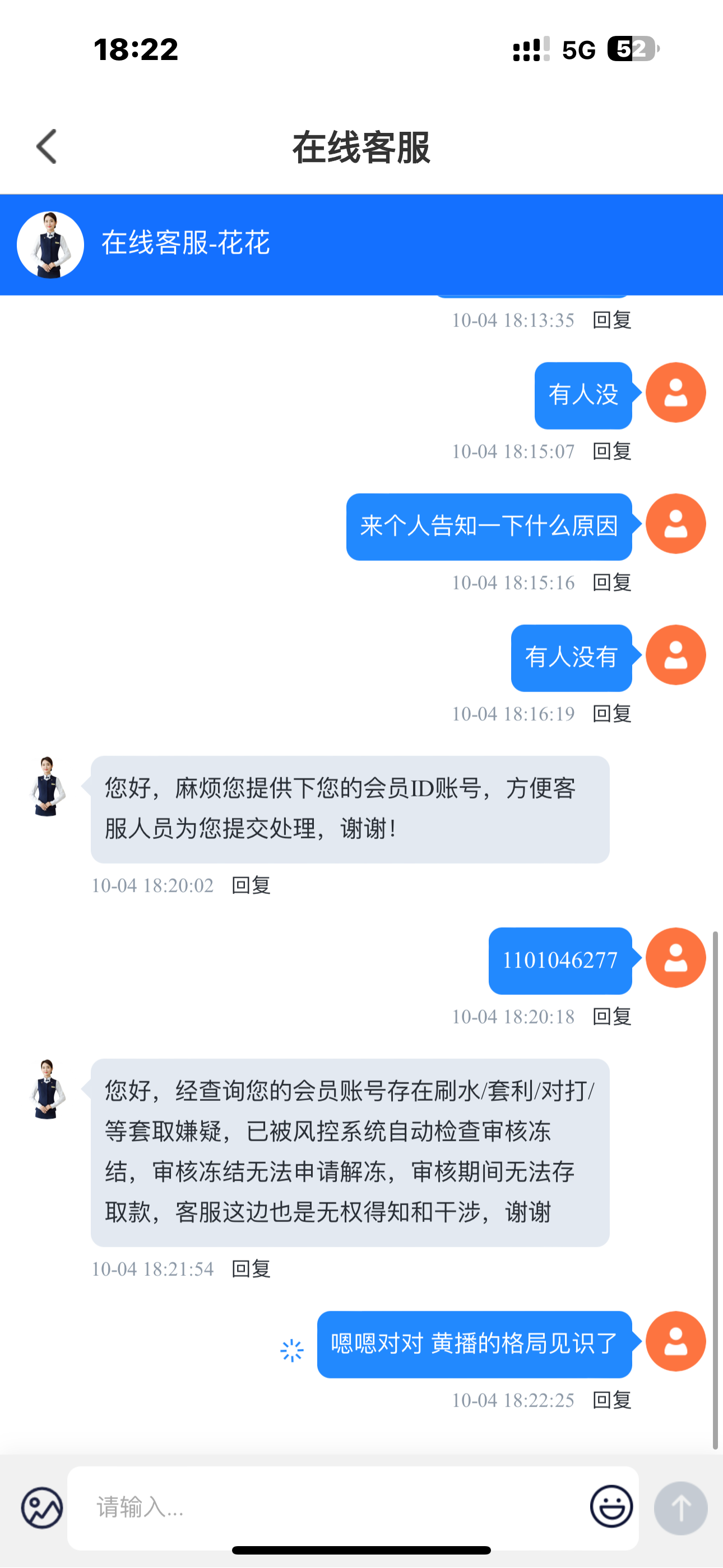Reply to the 审核冻结 agent message
The image size is (723, 1568).
click(251, 1269)
